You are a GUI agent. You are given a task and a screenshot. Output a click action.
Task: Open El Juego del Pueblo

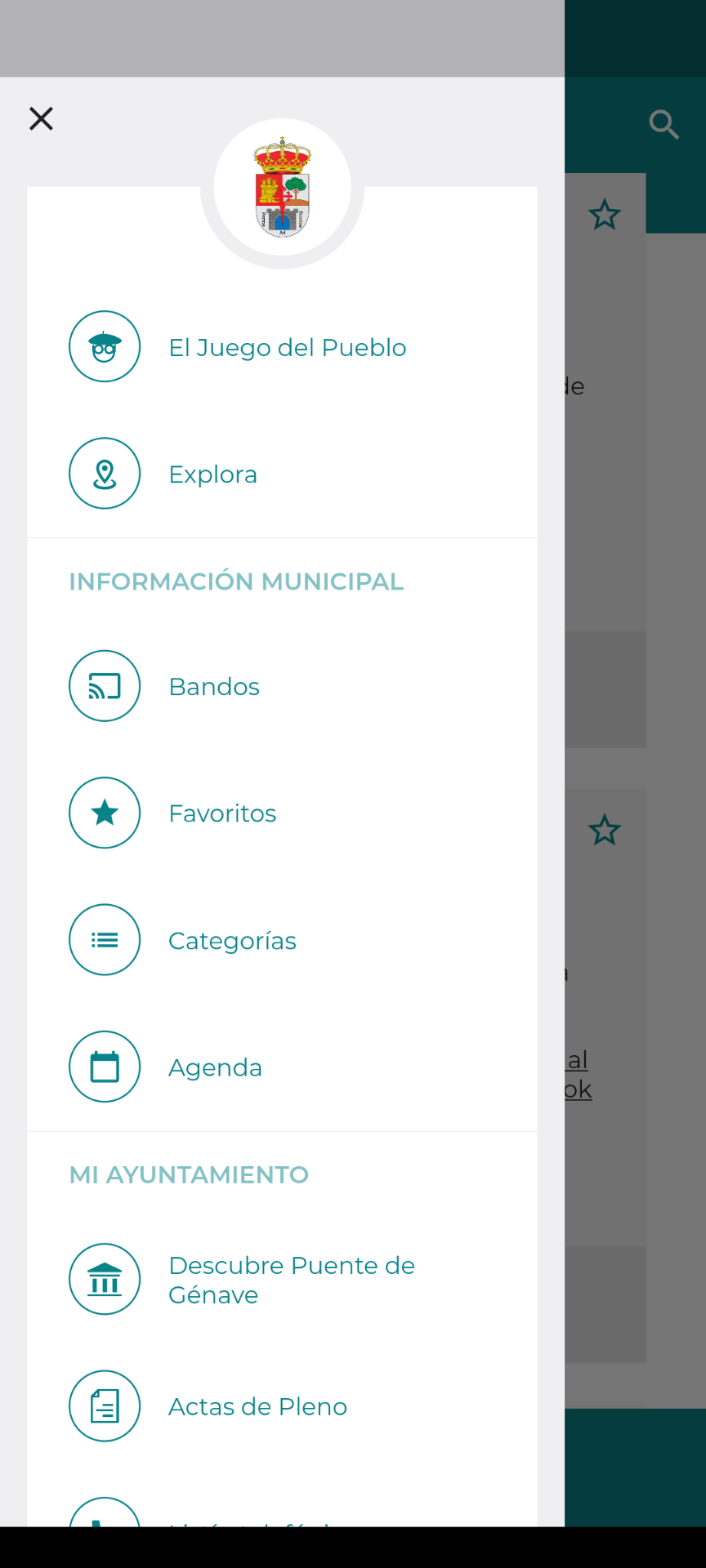[x=286, y=347]
